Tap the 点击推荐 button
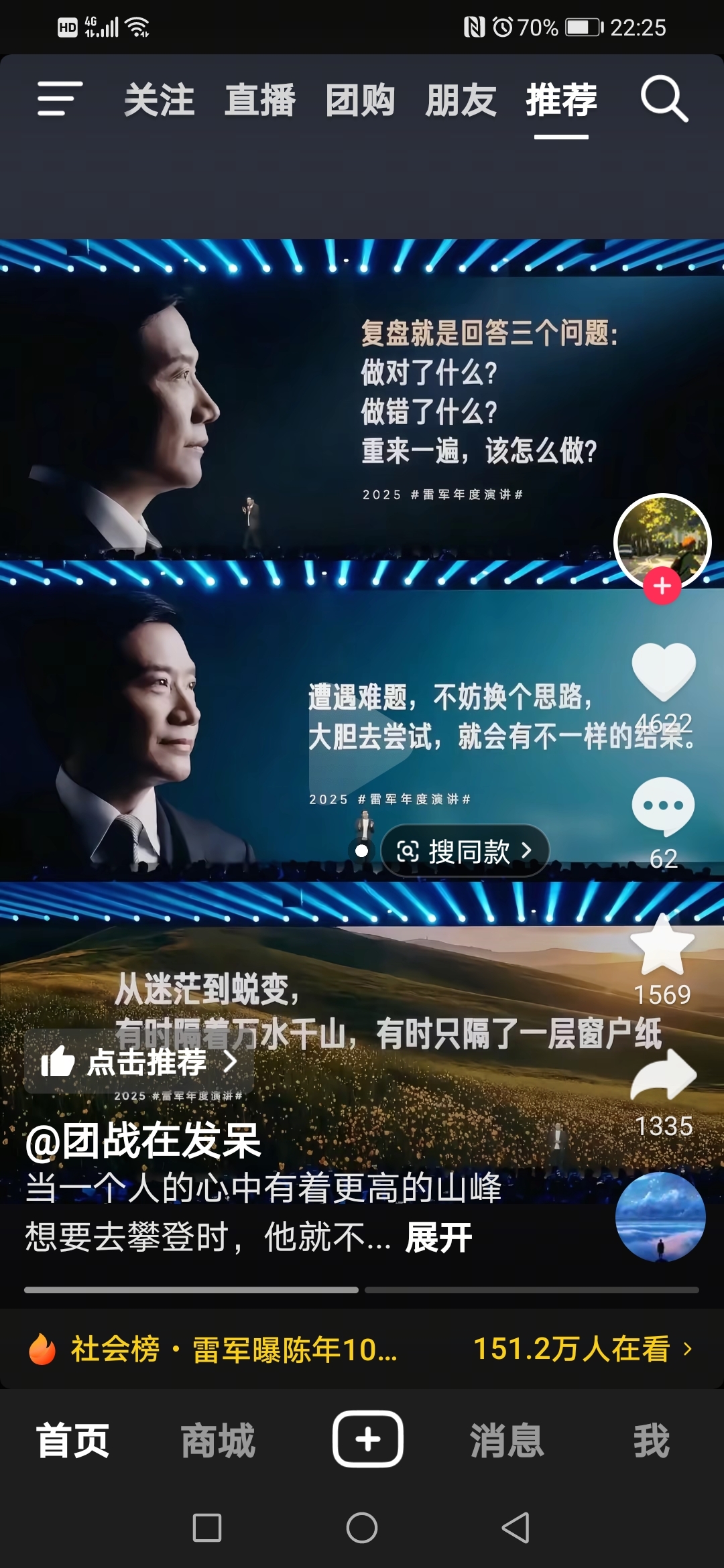Screen dimensions: 724x1568 [x=139, y=1062]
